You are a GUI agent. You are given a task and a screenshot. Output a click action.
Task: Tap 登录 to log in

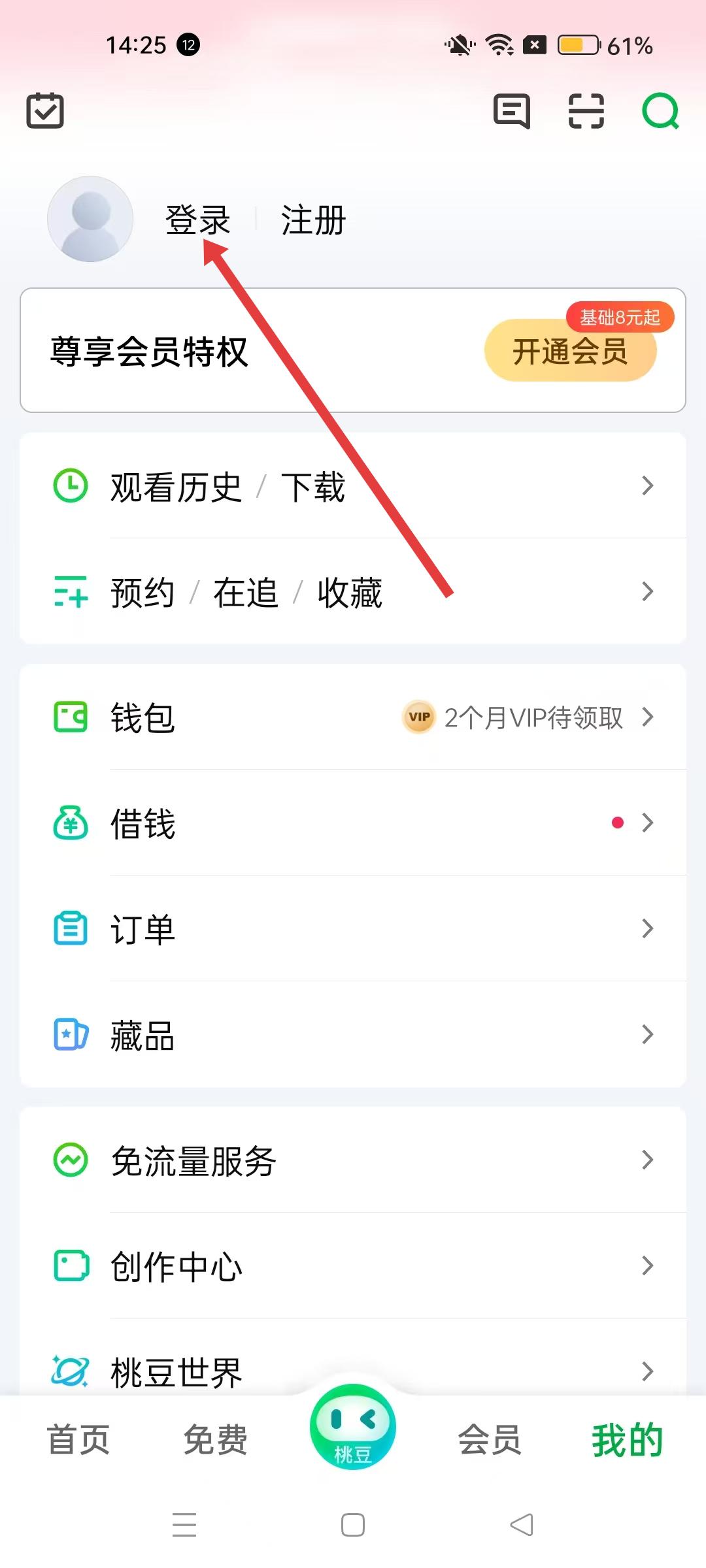(197, 220)
